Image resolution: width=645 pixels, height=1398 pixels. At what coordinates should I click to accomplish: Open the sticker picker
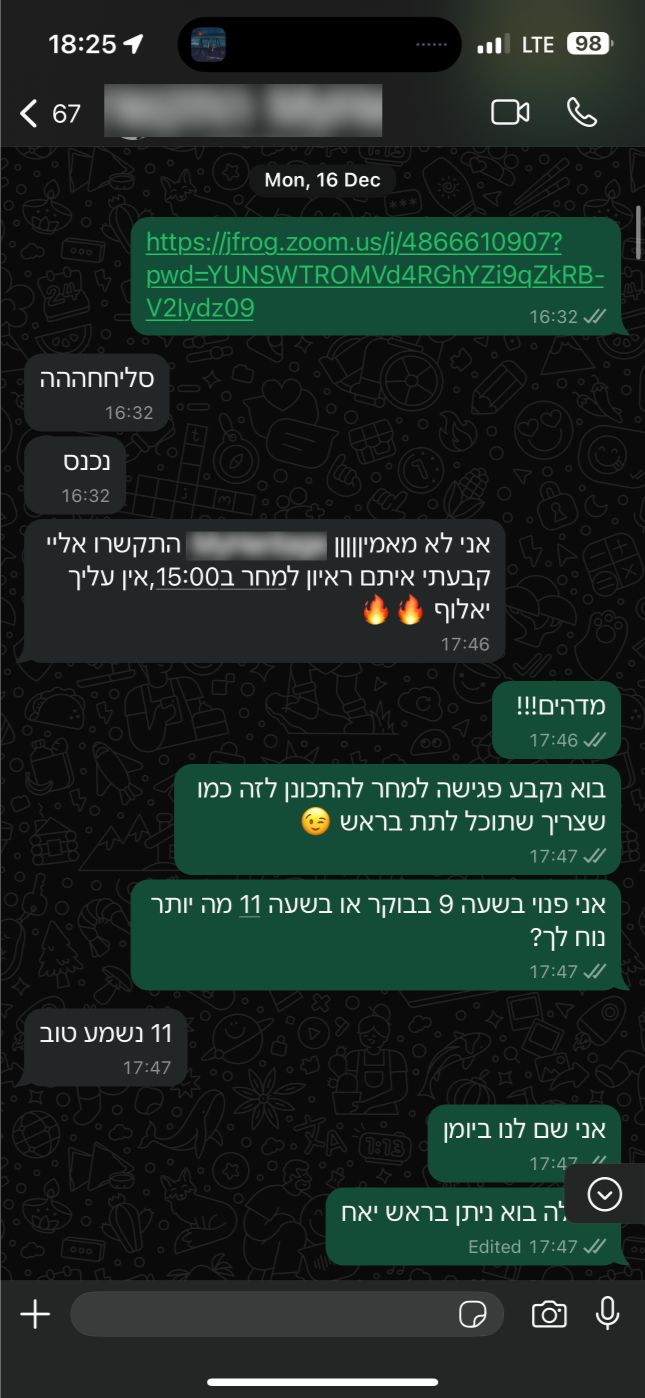coord(472,1314)
